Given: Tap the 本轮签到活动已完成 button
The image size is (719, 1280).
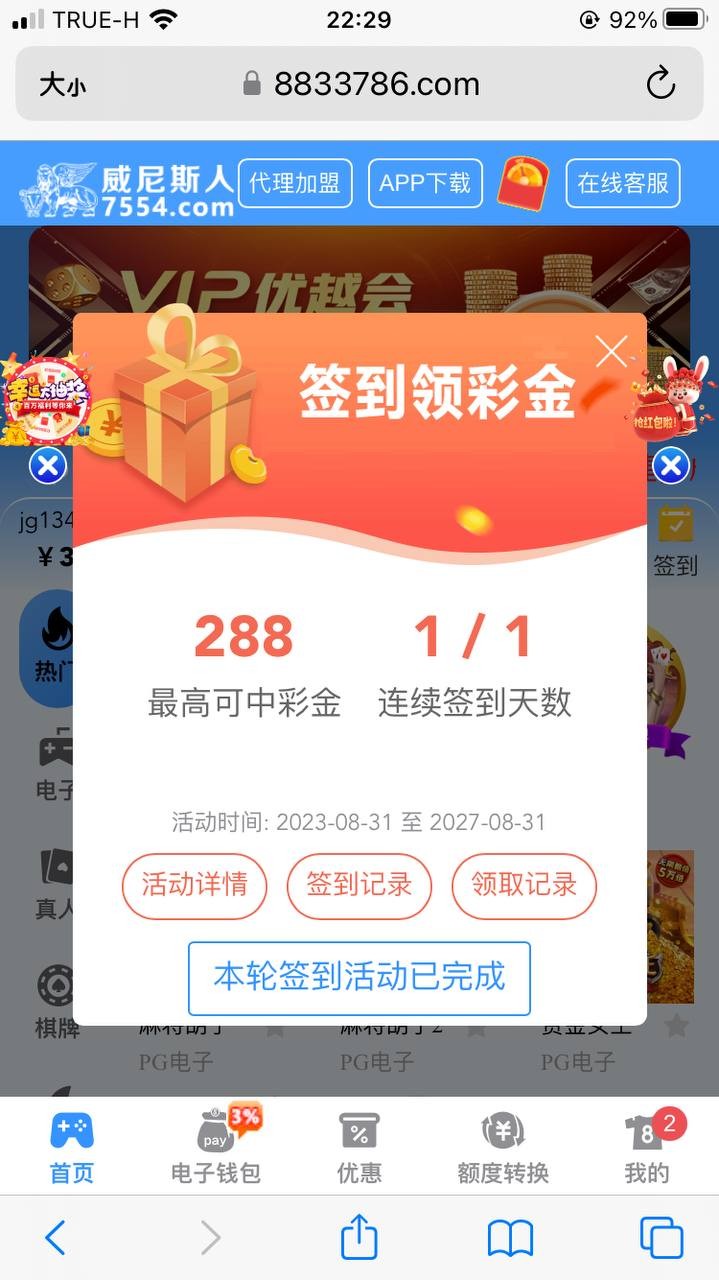Looking at the screenshot, I should coord(359,977).
